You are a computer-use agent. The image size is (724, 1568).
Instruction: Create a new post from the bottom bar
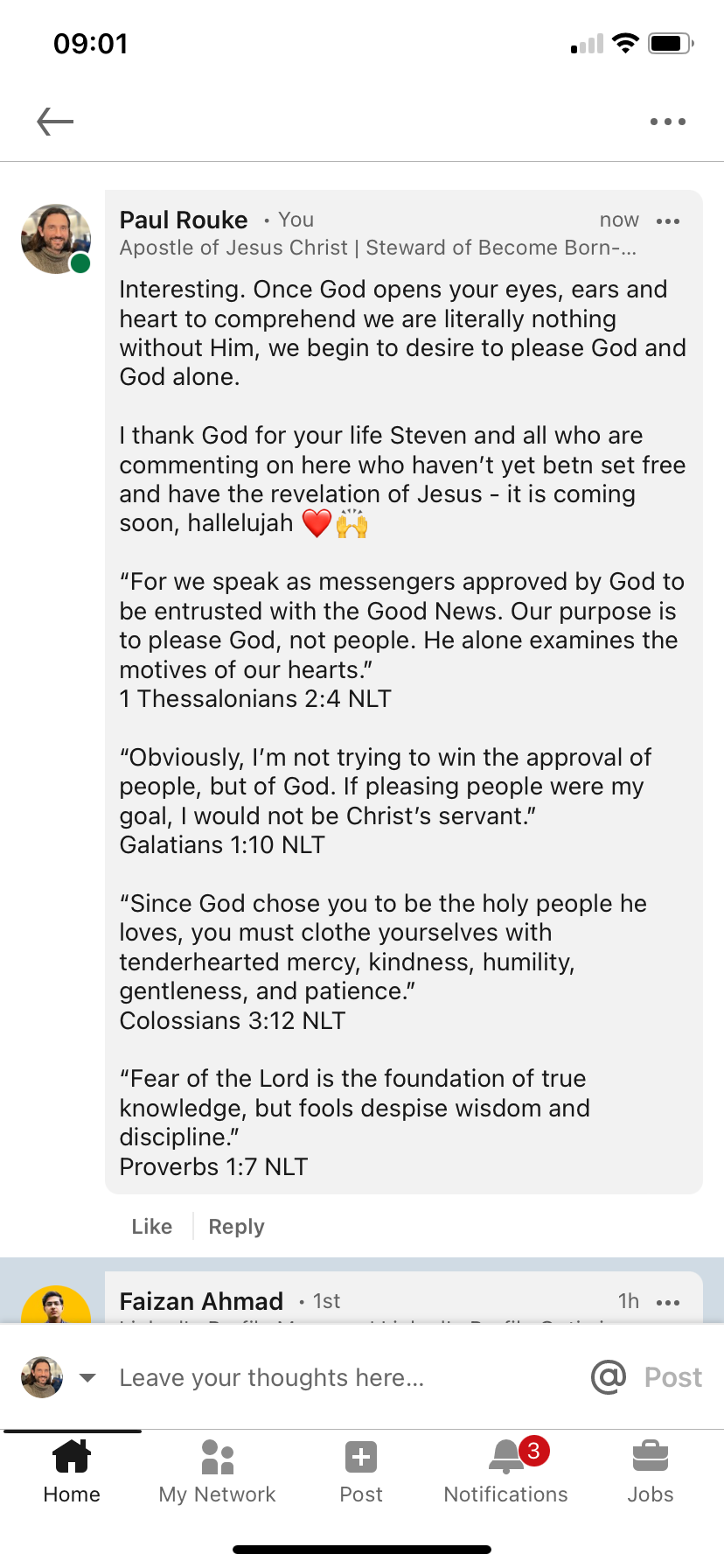tap(361, 1472)
